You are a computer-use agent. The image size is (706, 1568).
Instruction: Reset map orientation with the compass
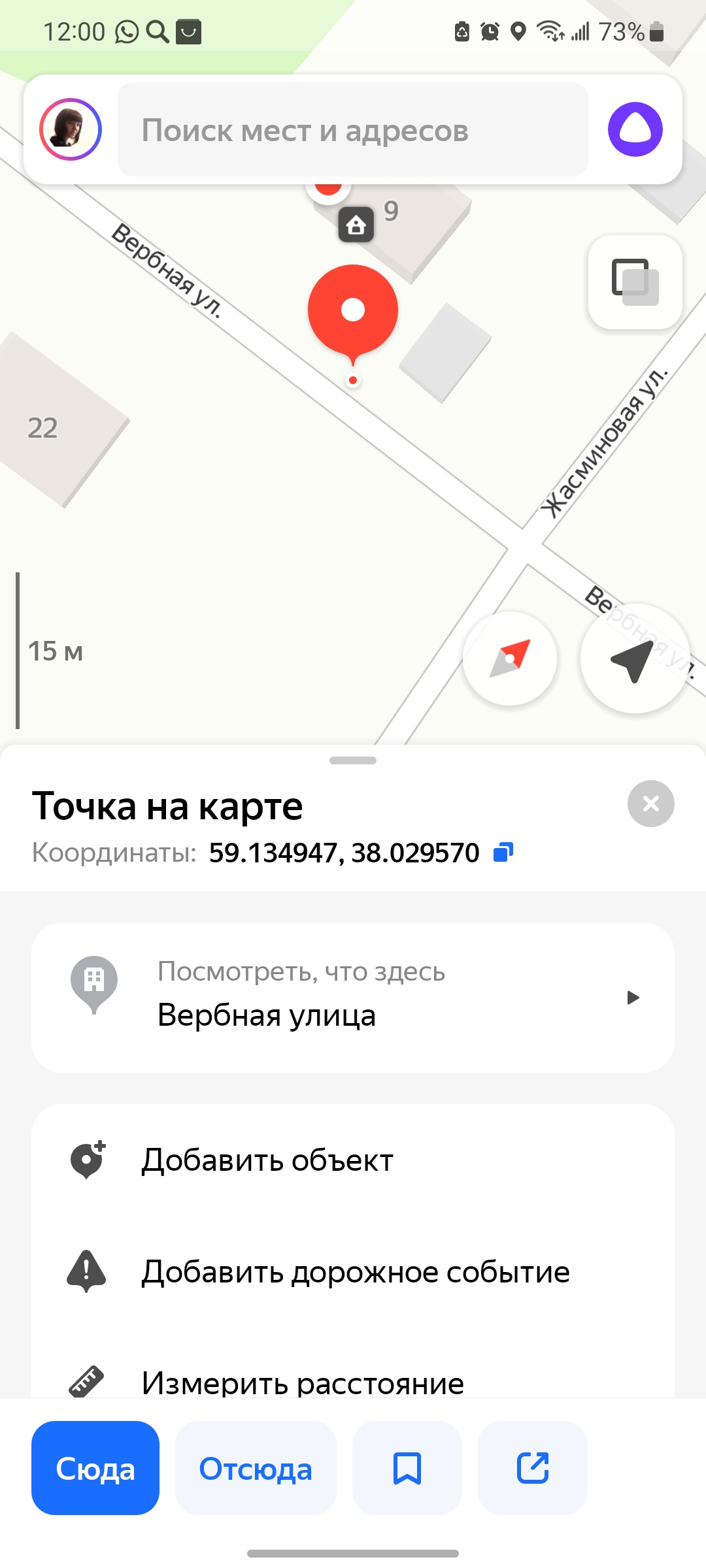click(x=510, y=658)
